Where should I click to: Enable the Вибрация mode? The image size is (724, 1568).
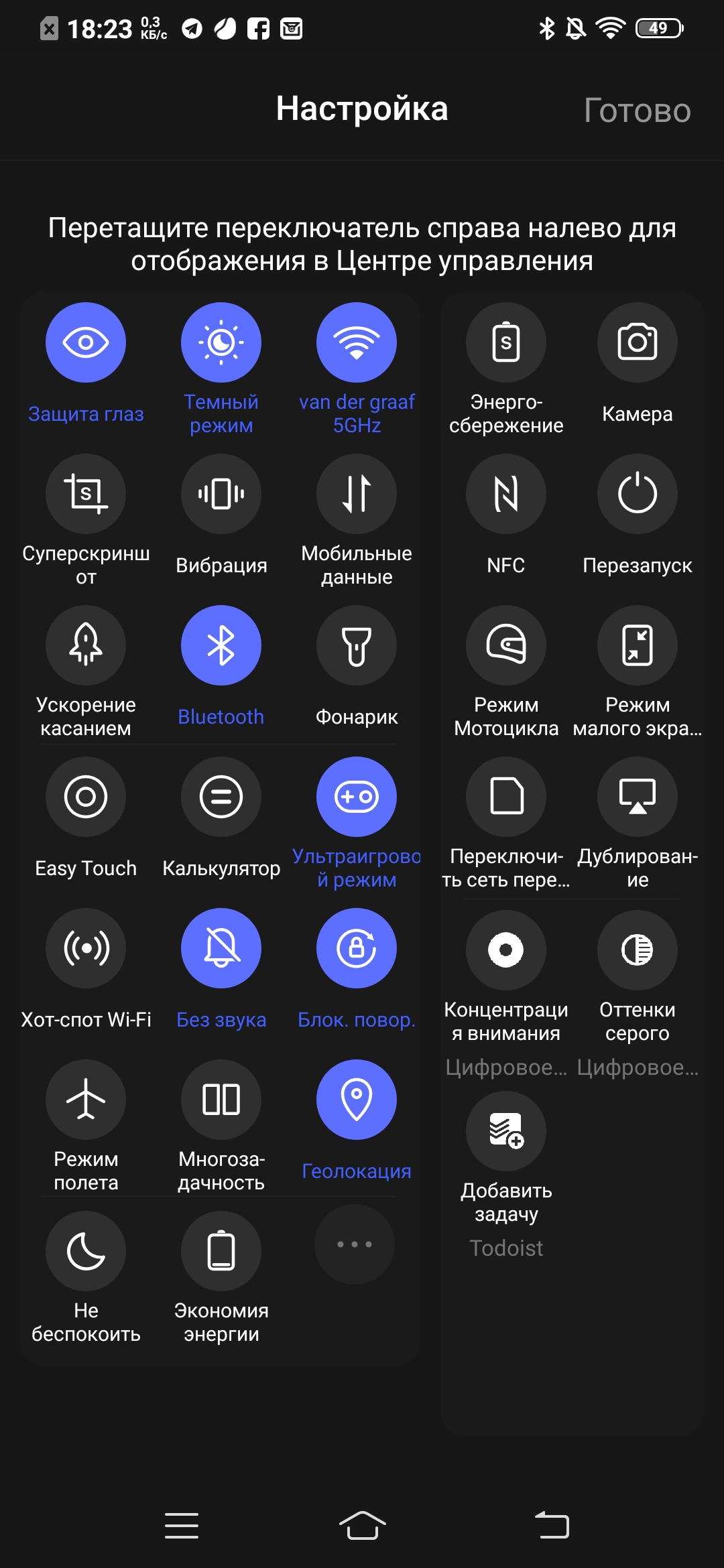point(221,494)
